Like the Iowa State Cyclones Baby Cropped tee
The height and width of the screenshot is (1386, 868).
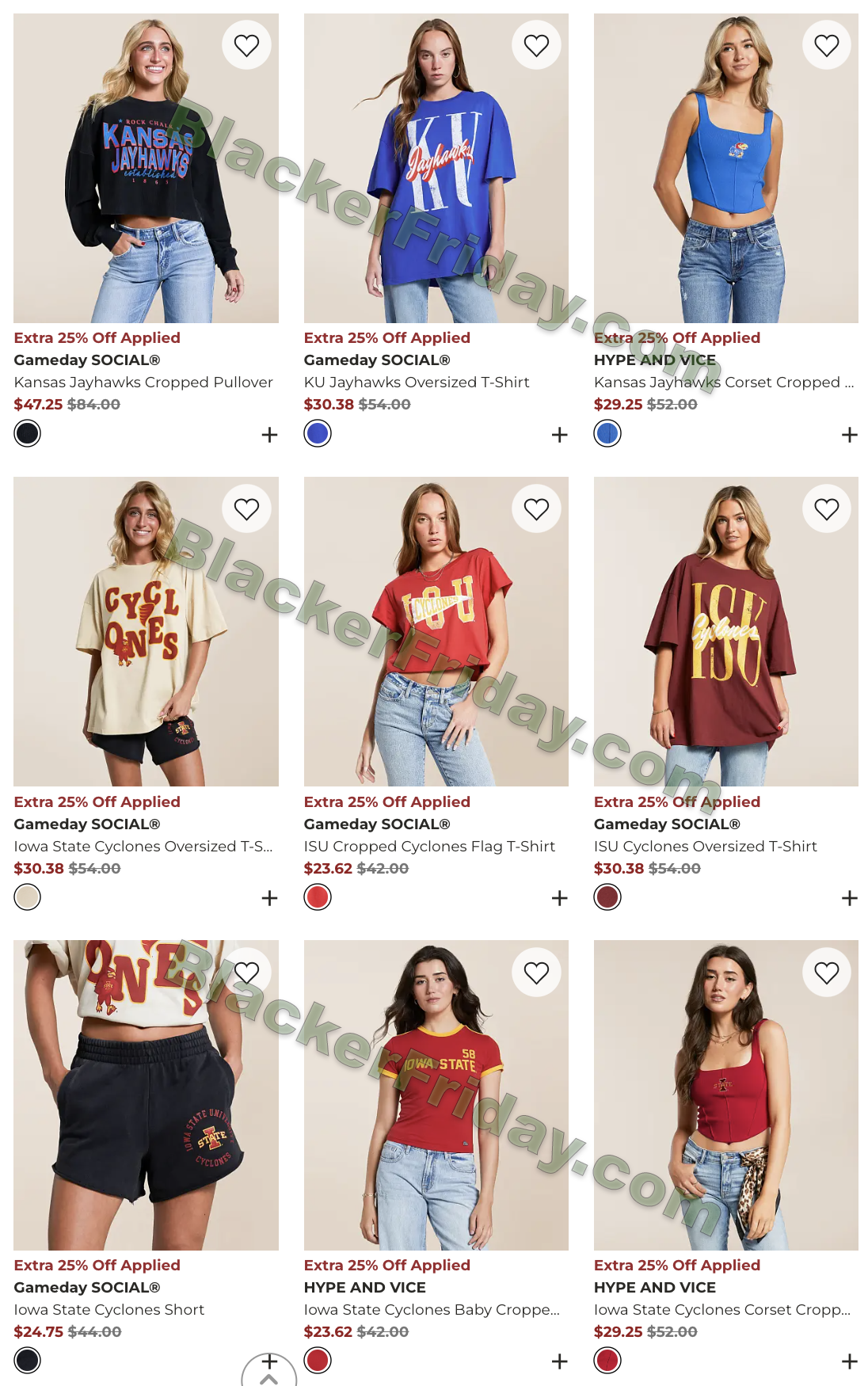(536, 973)
